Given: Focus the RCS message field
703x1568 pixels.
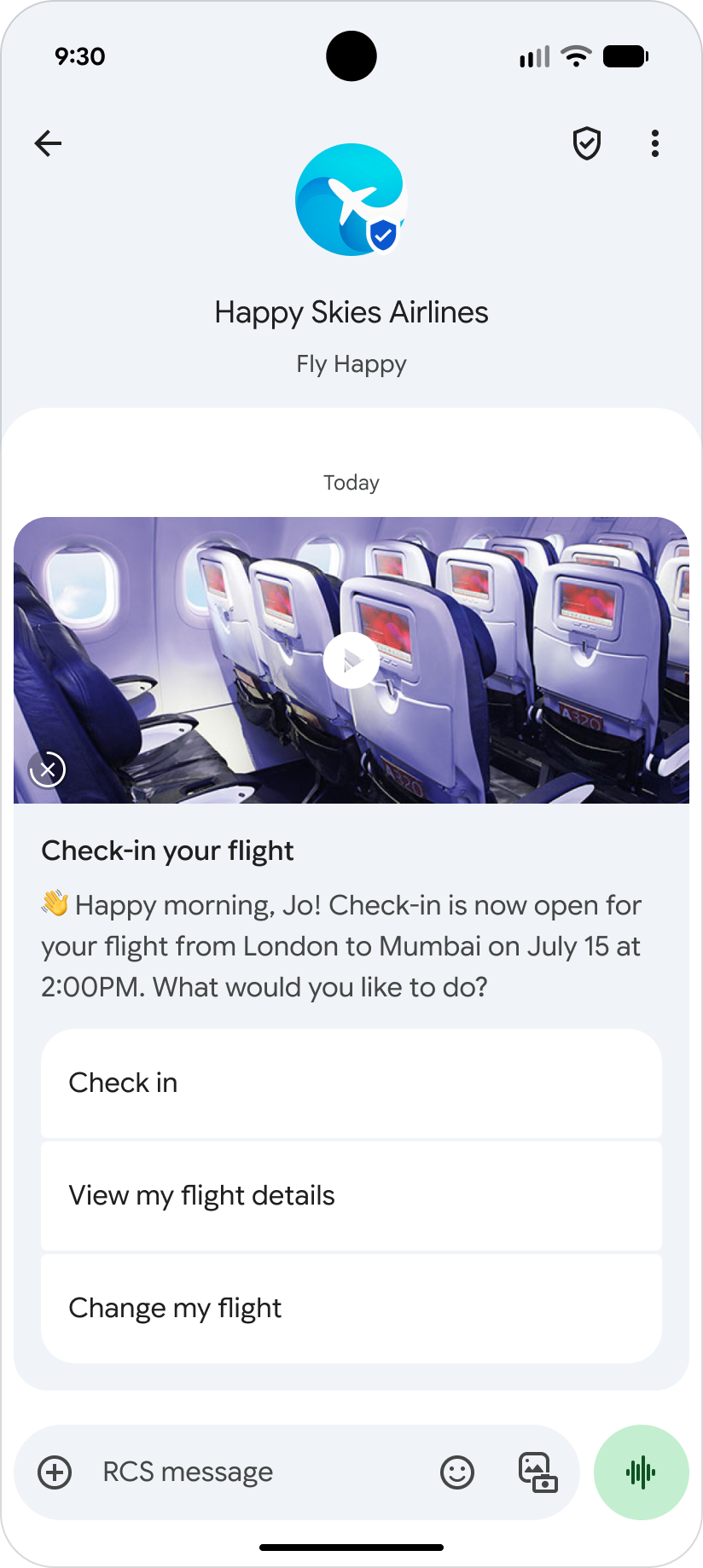Looking at the screenshot, I should [256, 1472].
